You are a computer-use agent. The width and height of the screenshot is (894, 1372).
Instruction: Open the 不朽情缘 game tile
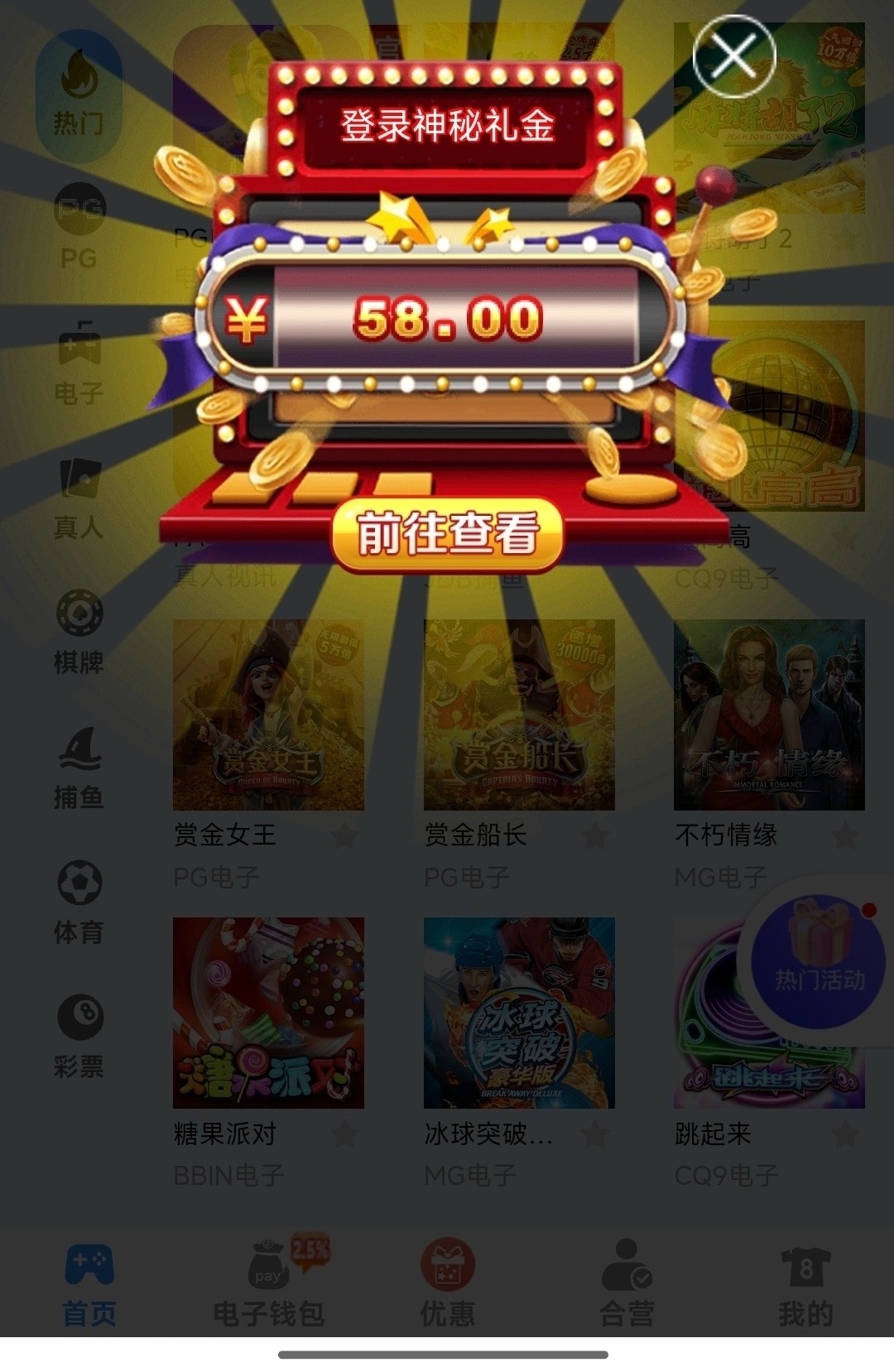point(769,715)
